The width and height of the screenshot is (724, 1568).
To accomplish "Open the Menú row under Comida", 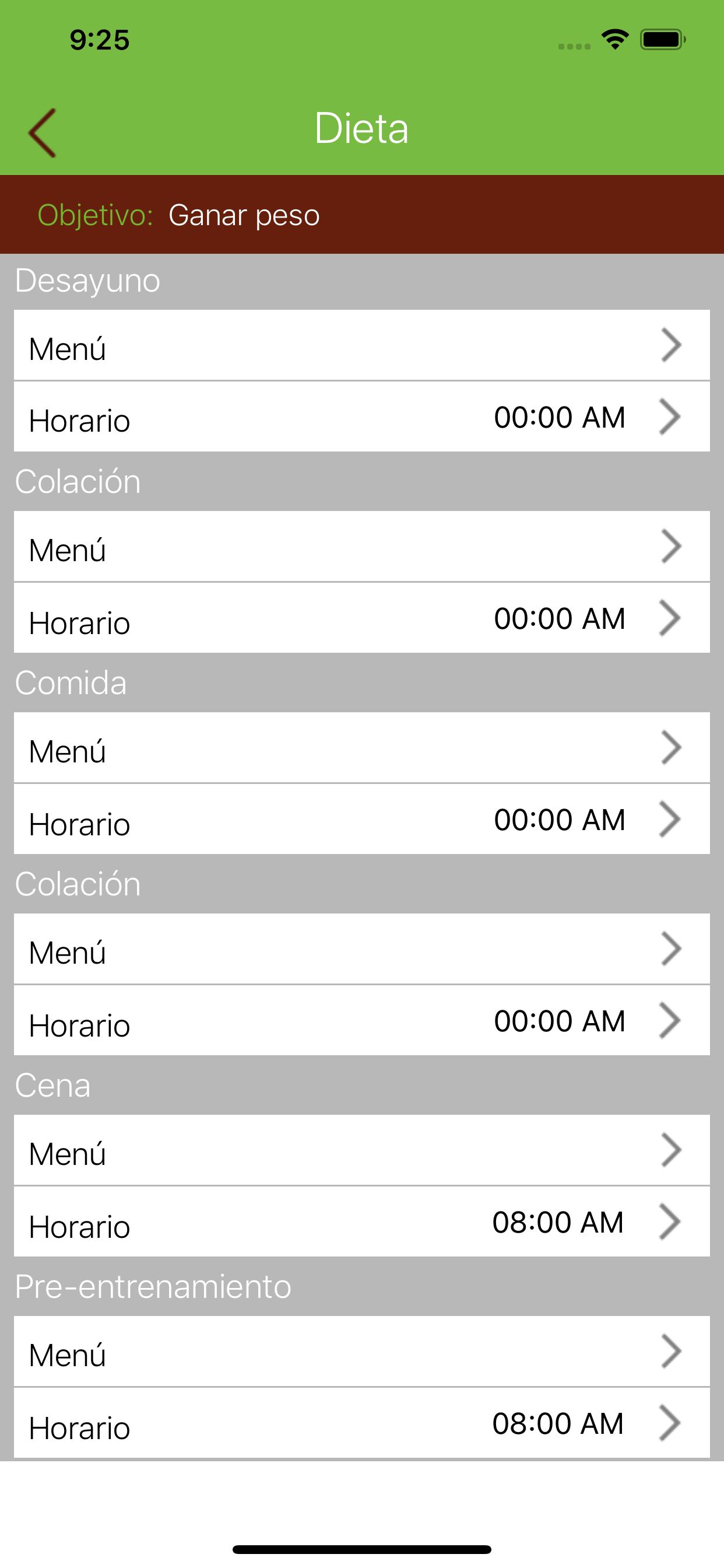I will (362, 747).
